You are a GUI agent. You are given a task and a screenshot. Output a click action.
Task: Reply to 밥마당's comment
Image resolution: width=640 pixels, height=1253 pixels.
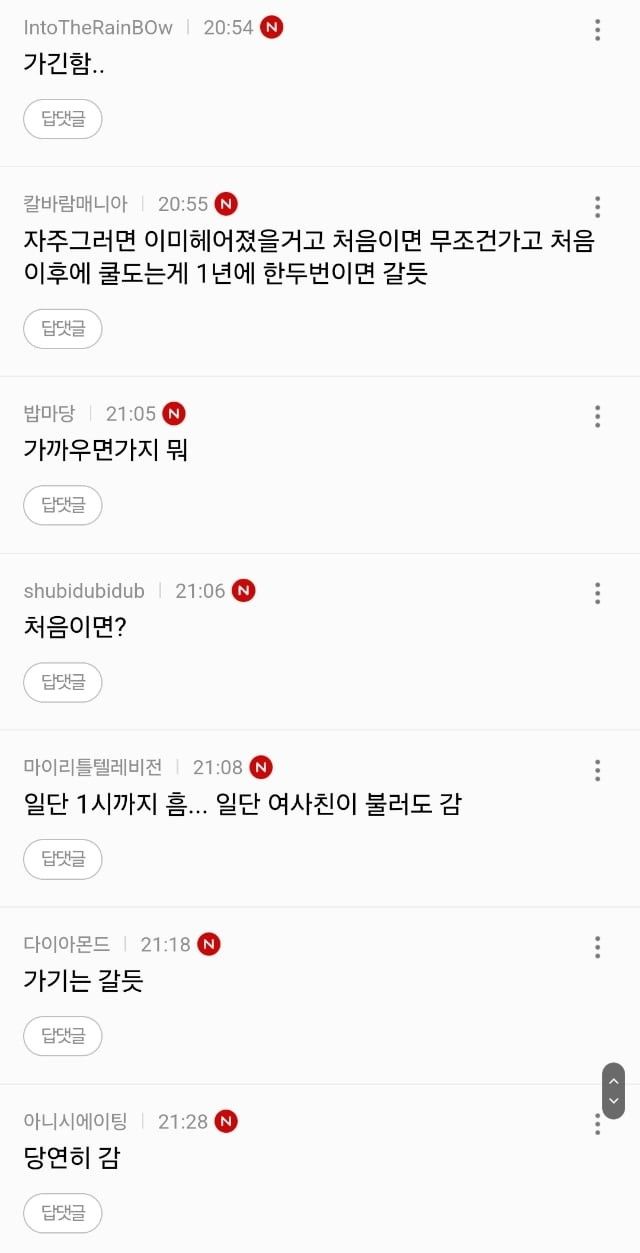click(x=63, y=506)
